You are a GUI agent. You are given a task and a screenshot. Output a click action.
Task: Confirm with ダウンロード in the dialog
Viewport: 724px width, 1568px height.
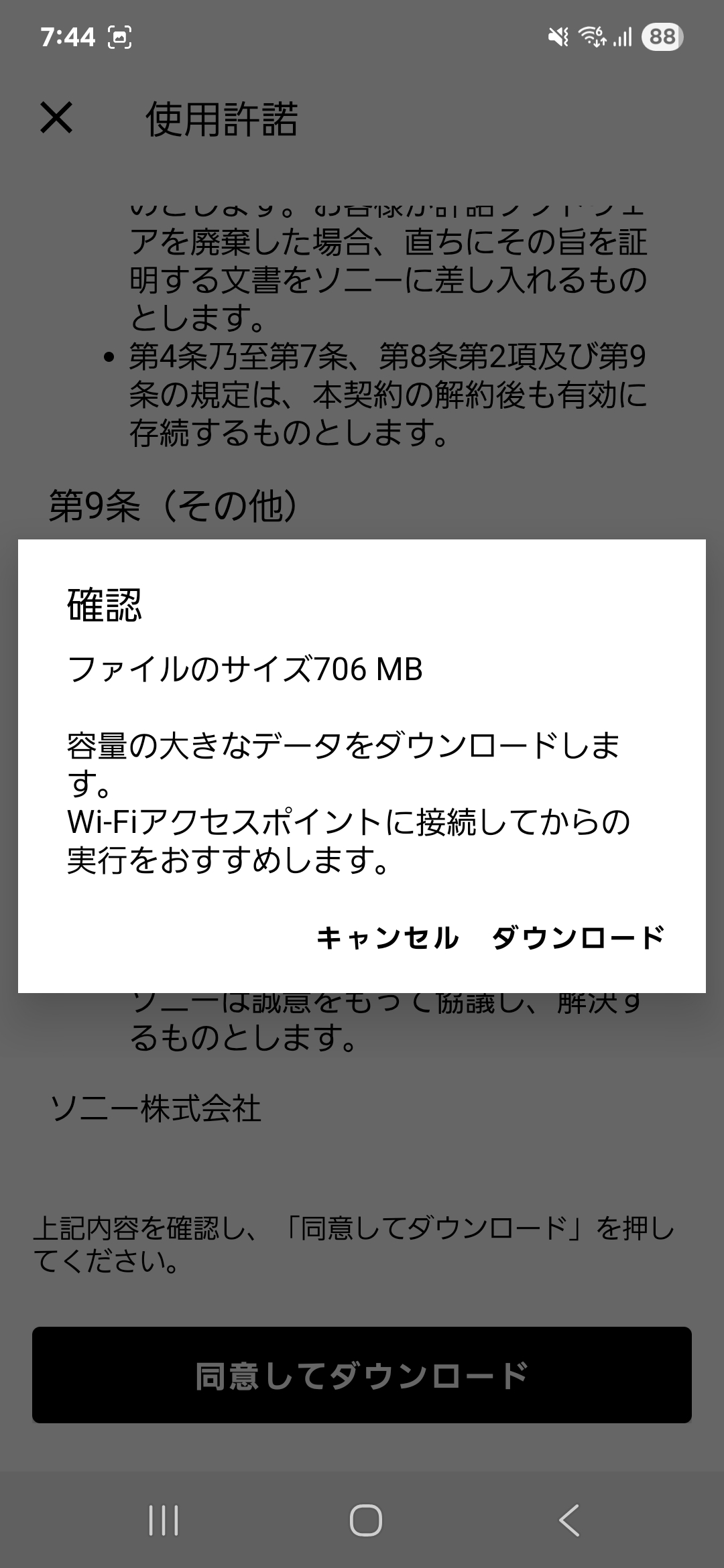point(578,937)
